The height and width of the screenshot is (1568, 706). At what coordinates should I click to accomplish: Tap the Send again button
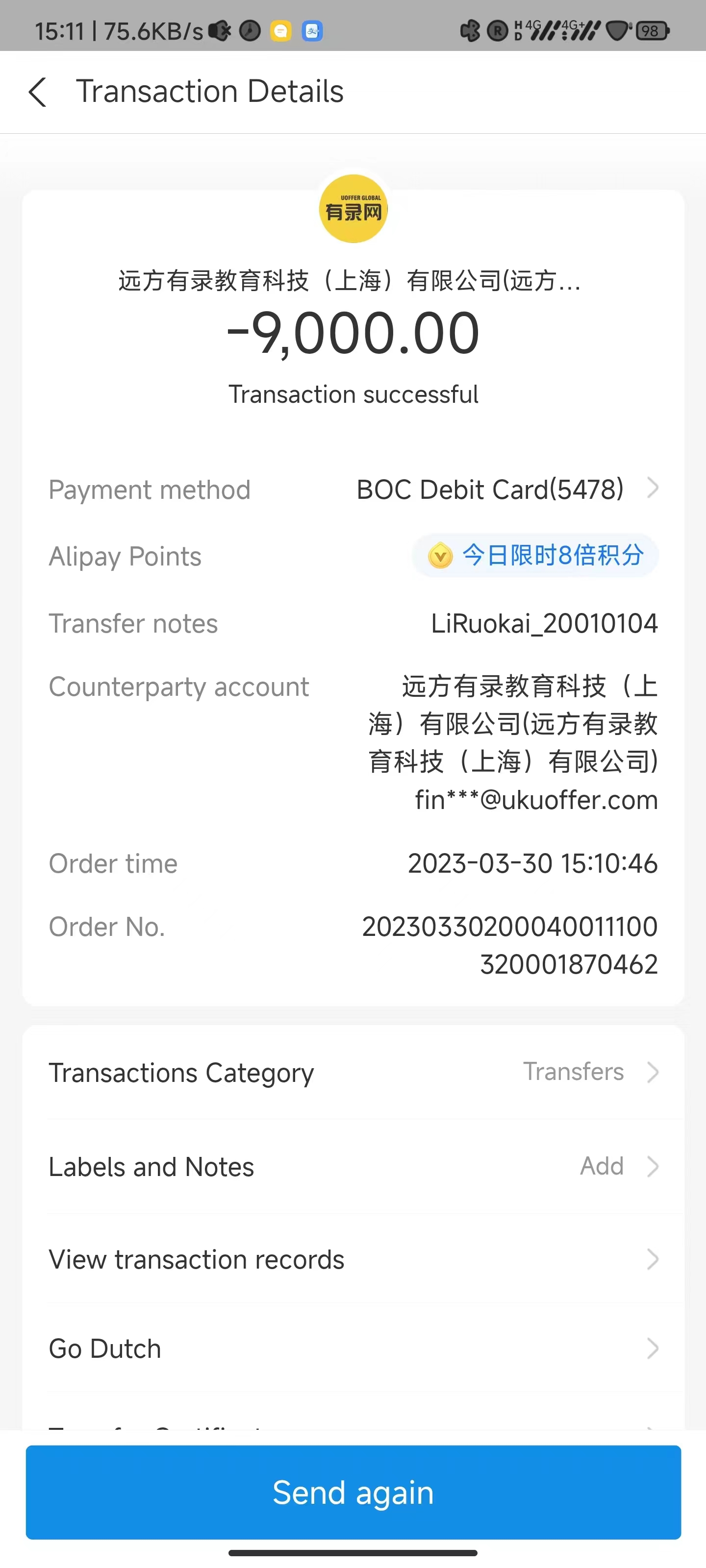coord(353,1492)
